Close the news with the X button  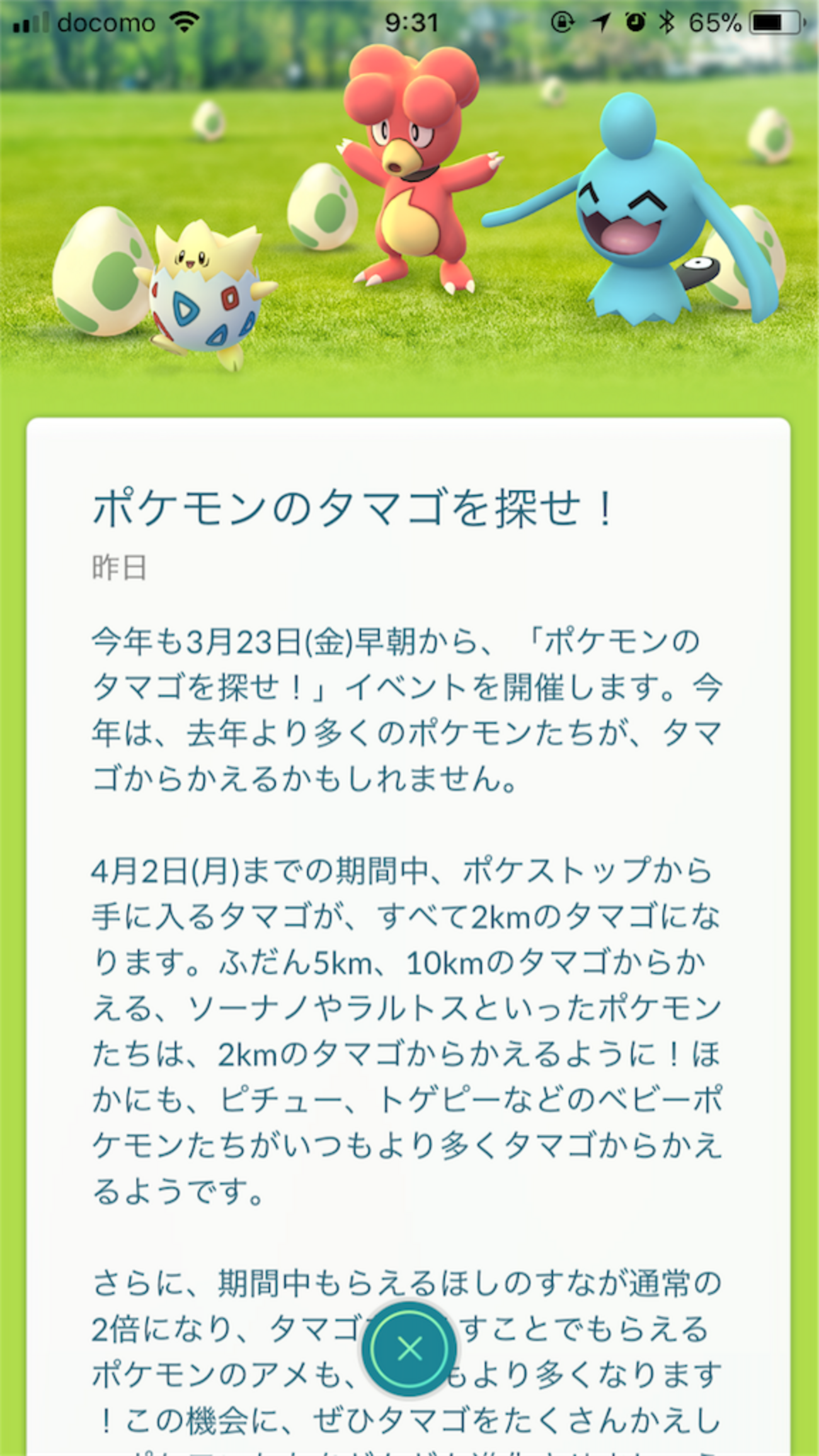[410, 1348]
